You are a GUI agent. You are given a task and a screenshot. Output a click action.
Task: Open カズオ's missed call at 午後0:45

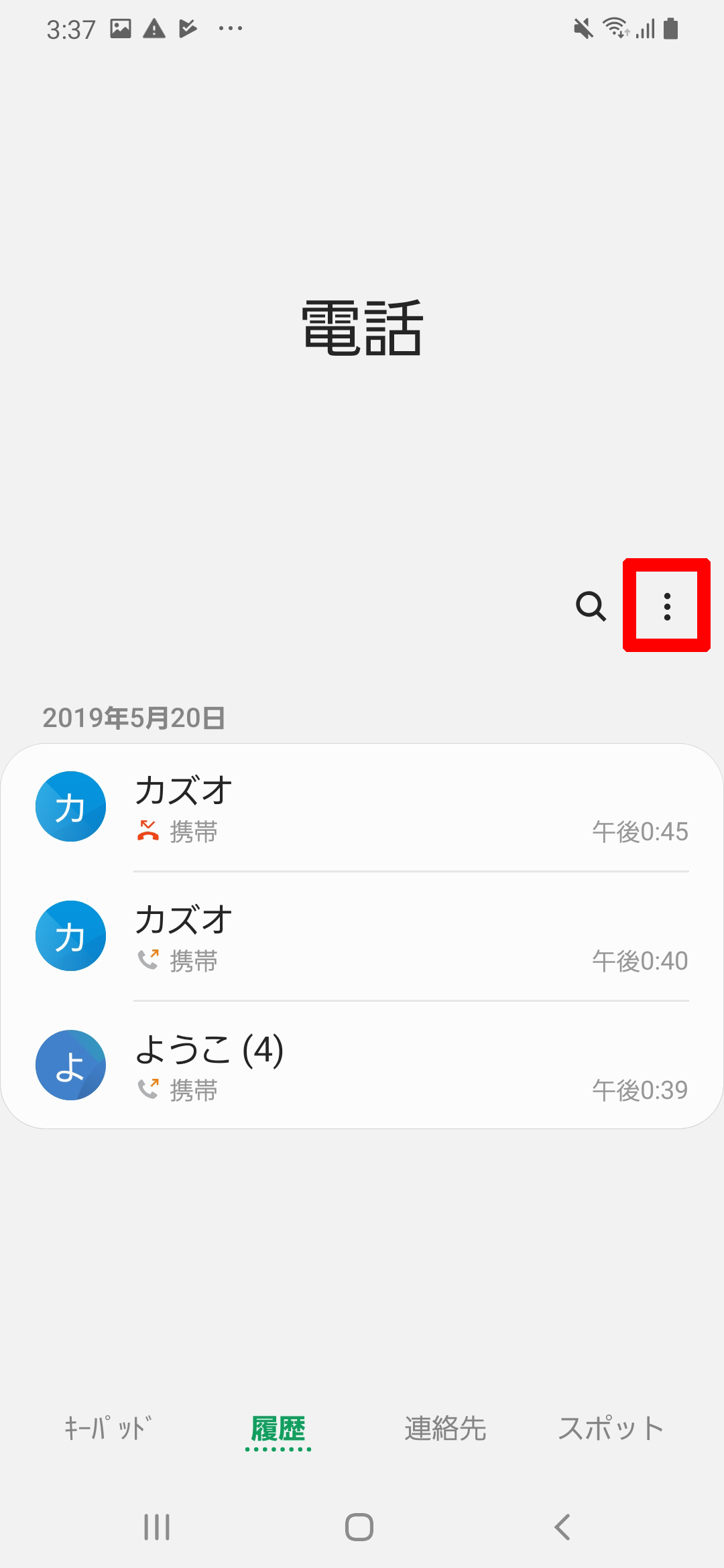pyautogui.click(x=362, y=807)
